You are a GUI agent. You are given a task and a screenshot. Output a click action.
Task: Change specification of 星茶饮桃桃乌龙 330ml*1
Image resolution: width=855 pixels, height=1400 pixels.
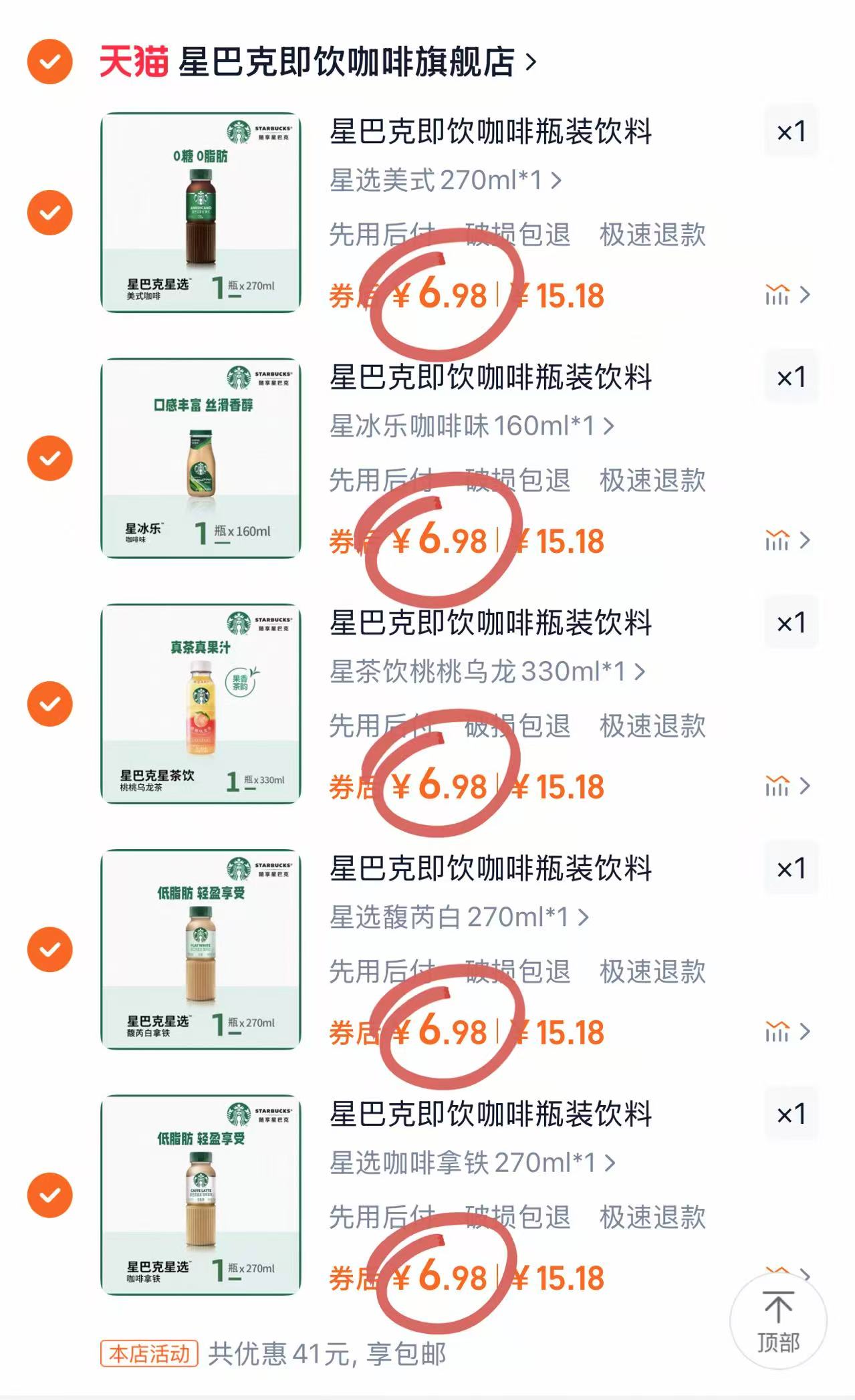tap(487, 671)
